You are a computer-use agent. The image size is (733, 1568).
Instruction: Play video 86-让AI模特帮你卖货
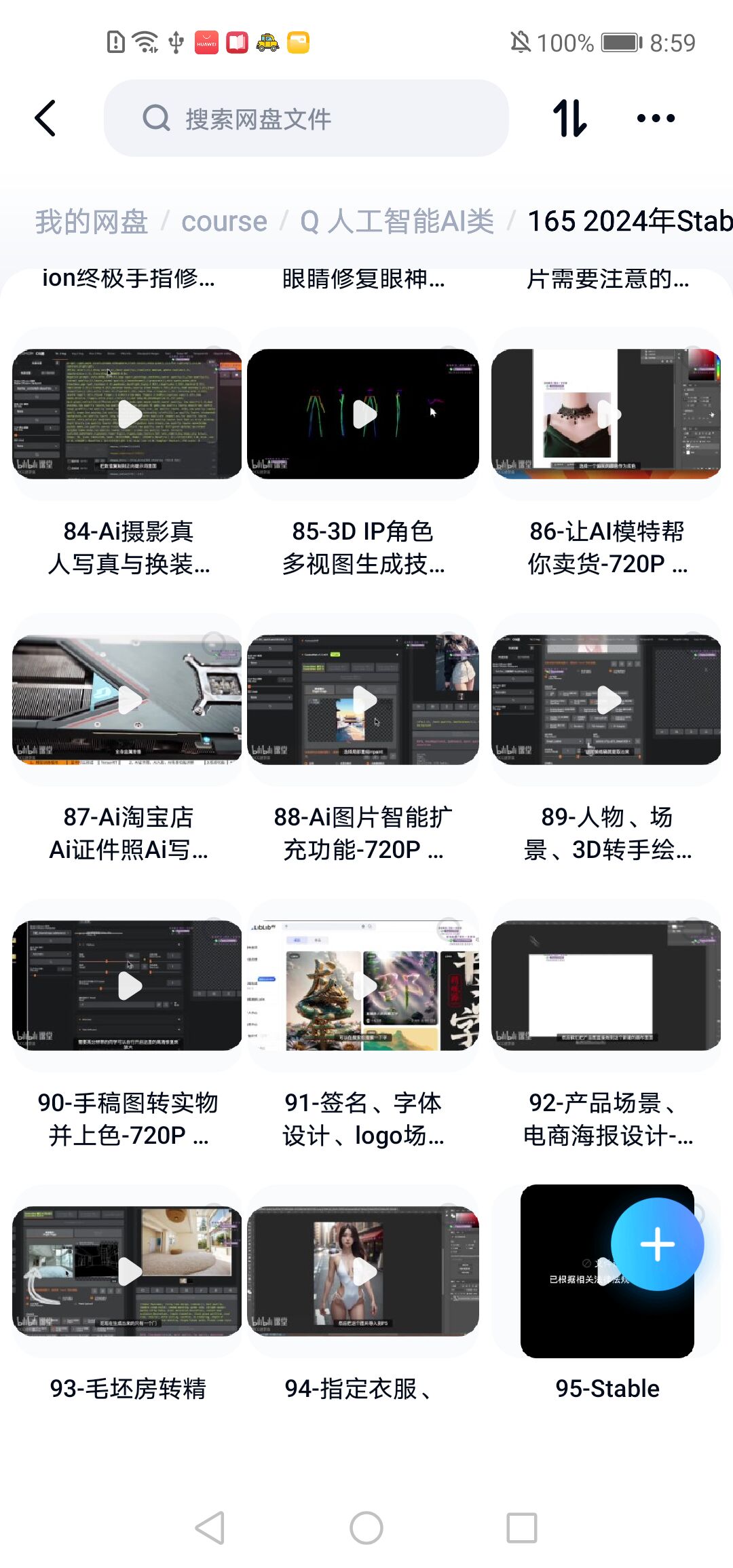606,414
